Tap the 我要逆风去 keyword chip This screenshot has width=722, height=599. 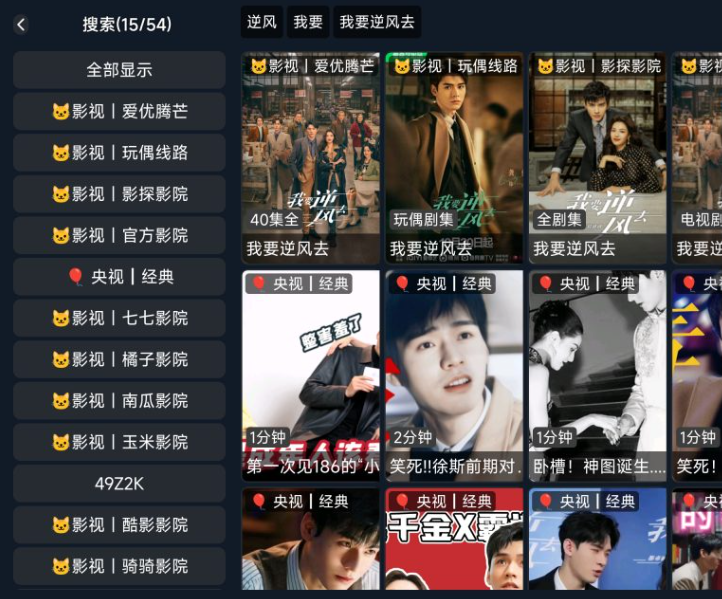tap(376, 22)
